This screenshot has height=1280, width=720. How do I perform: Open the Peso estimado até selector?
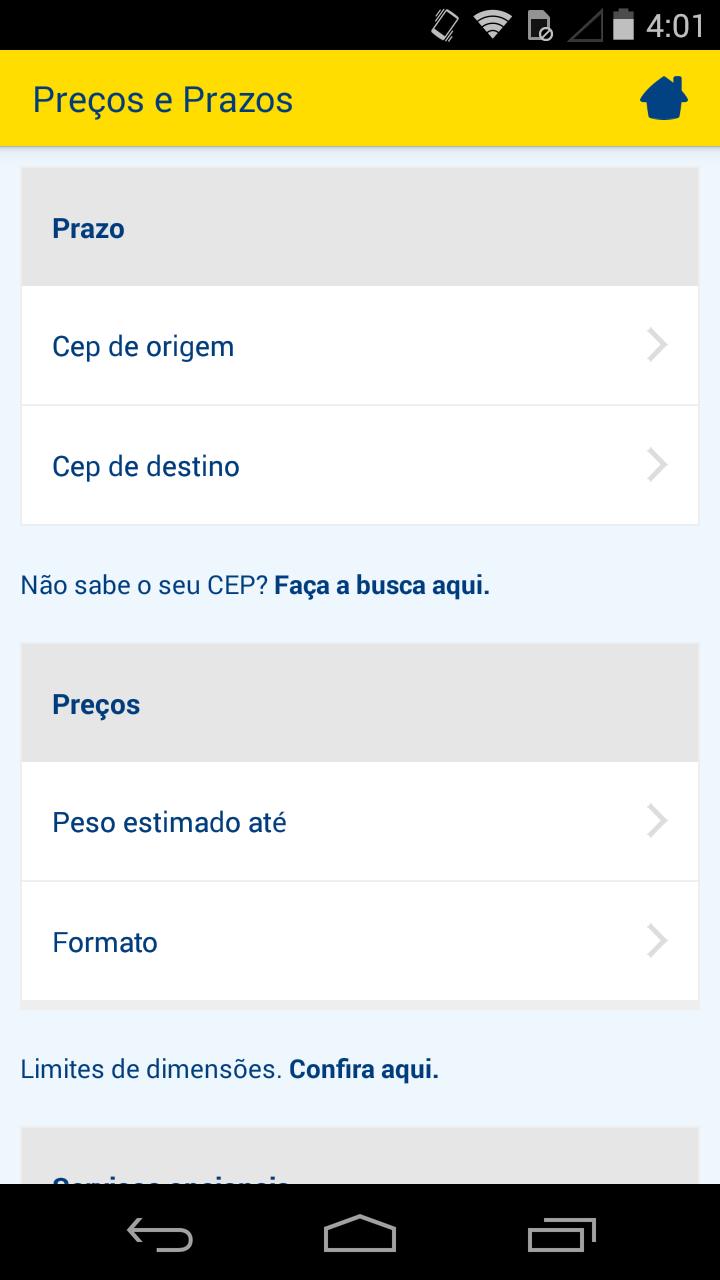360,821
